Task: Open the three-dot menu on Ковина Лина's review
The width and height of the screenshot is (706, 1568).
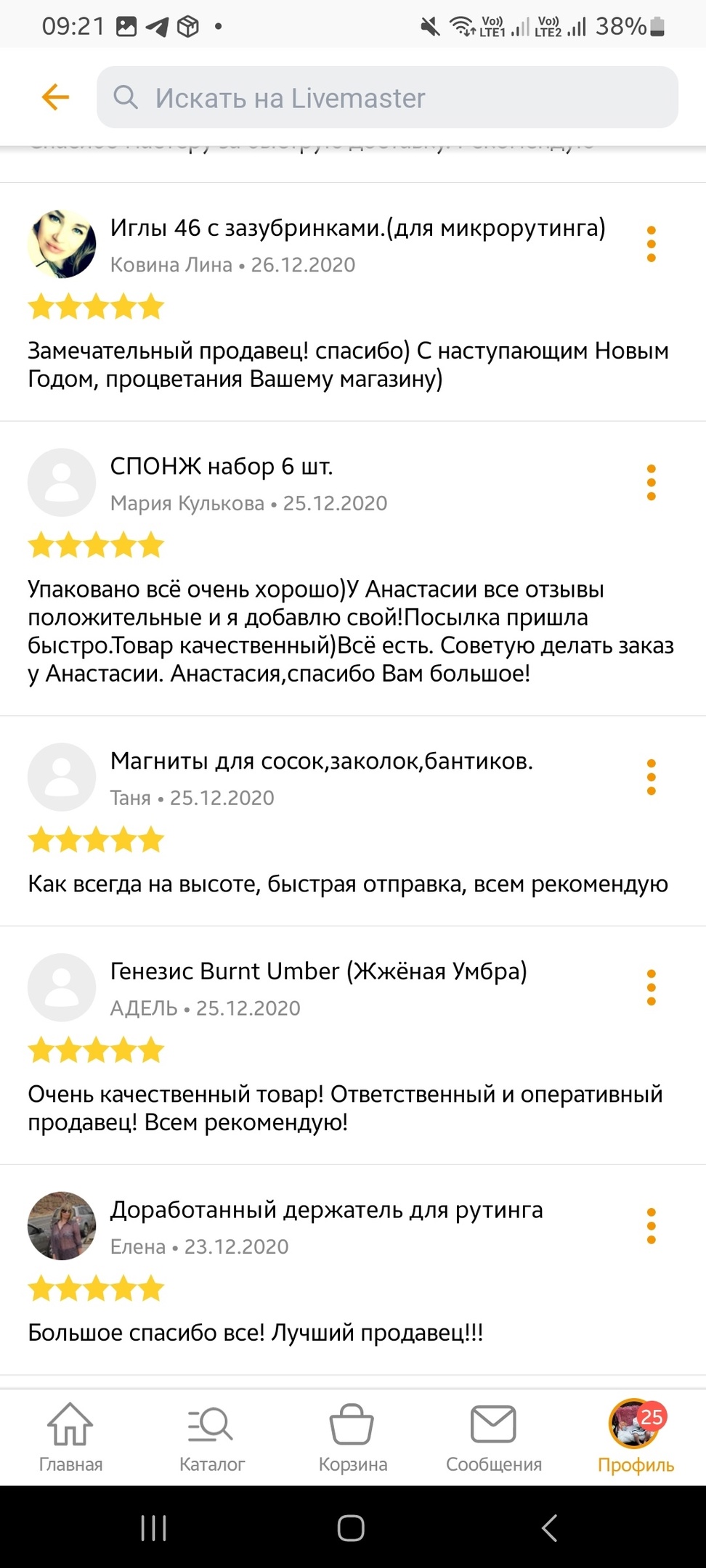Action: (x=651, y=244)
